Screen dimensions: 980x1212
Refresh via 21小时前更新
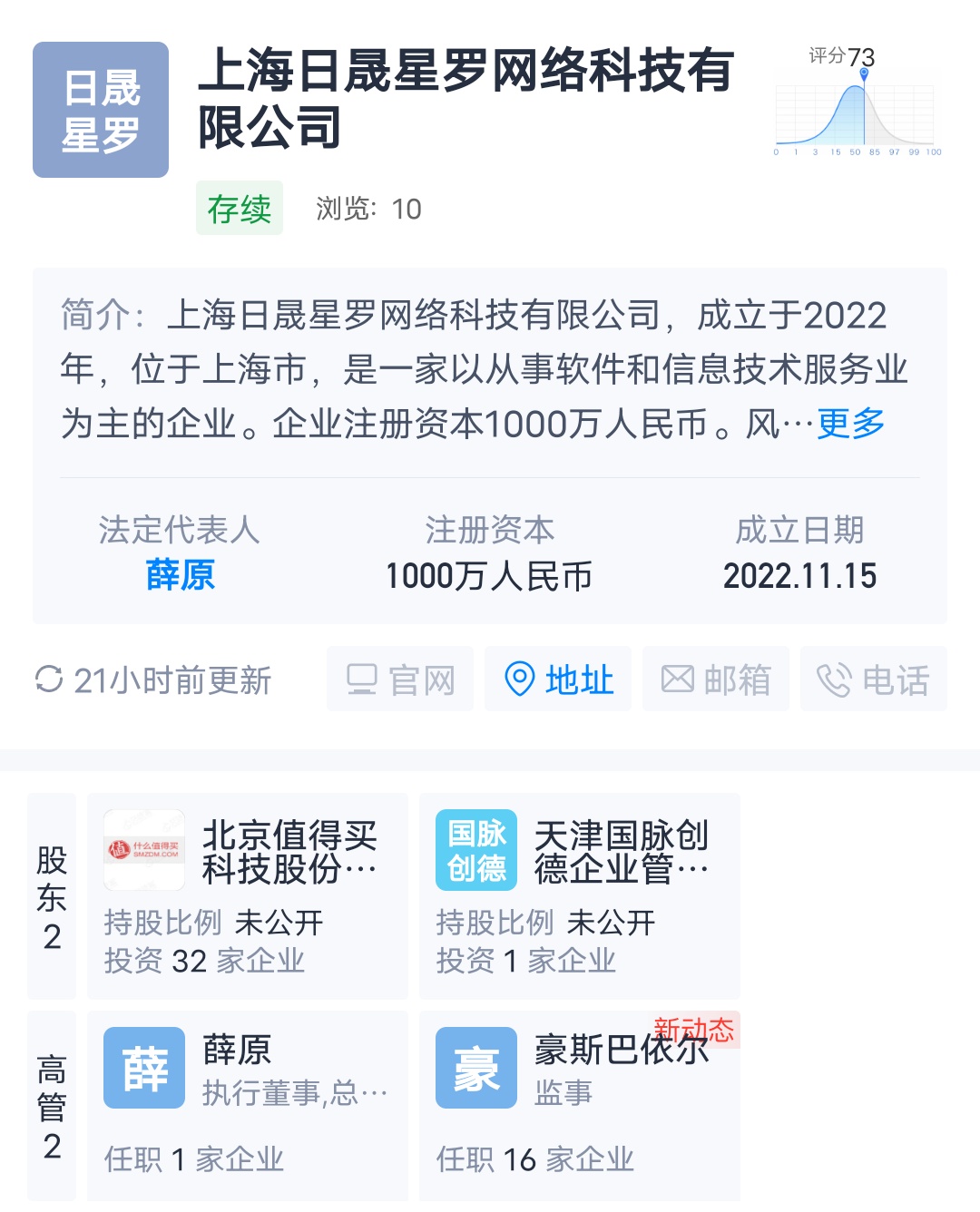point(153,680)
